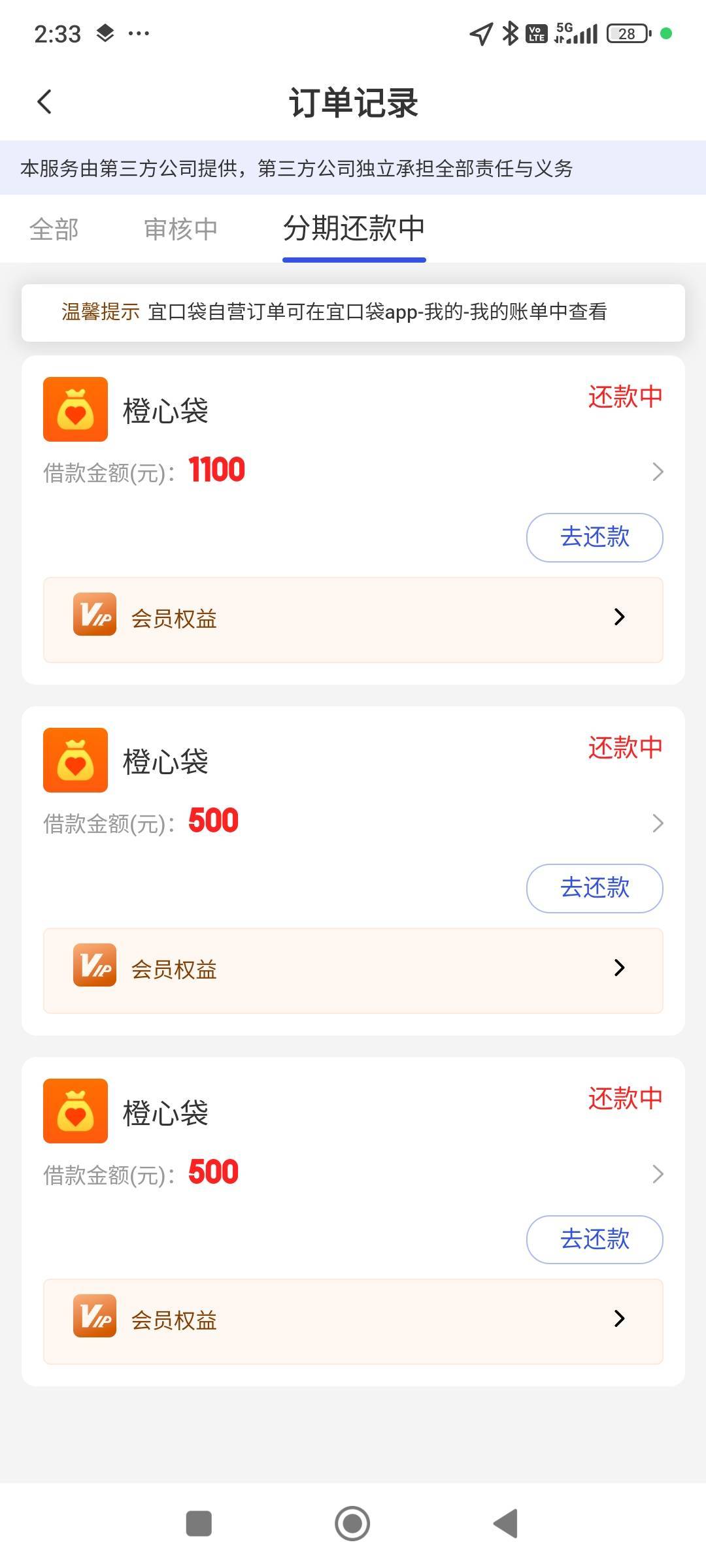Open details of the last 500 橙心袋 order
Viewport: 706px width, 1568px height.
[657, 1174]
